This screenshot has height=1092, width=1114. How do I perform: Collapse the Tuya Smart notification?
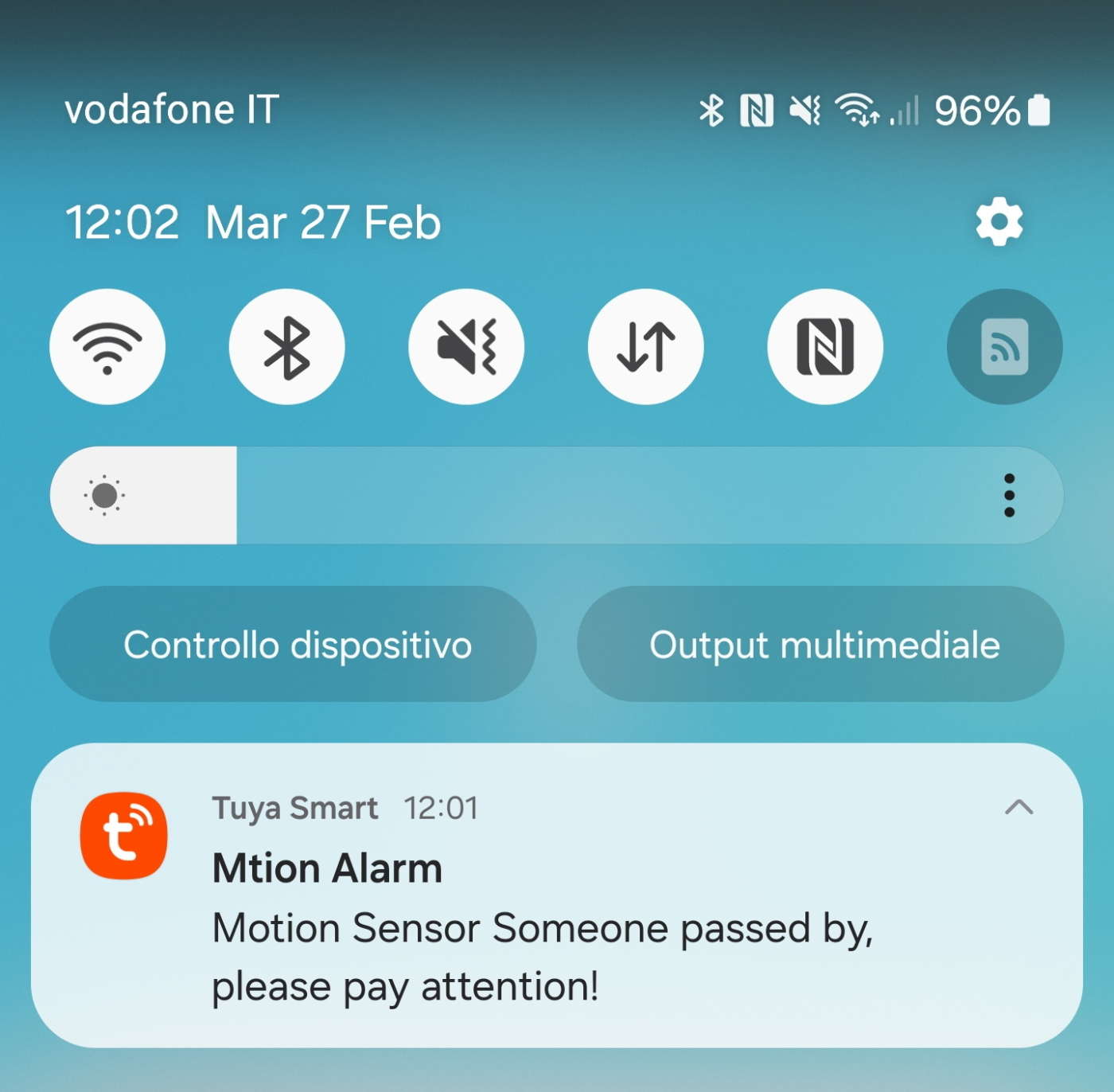(1019, 808)
